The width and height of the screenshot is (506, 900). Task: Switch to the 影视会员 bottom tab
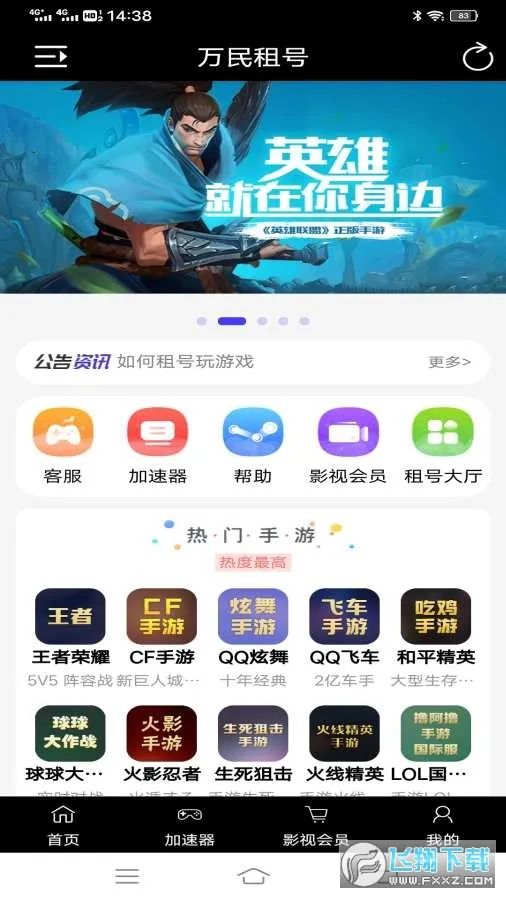point(316,825)
